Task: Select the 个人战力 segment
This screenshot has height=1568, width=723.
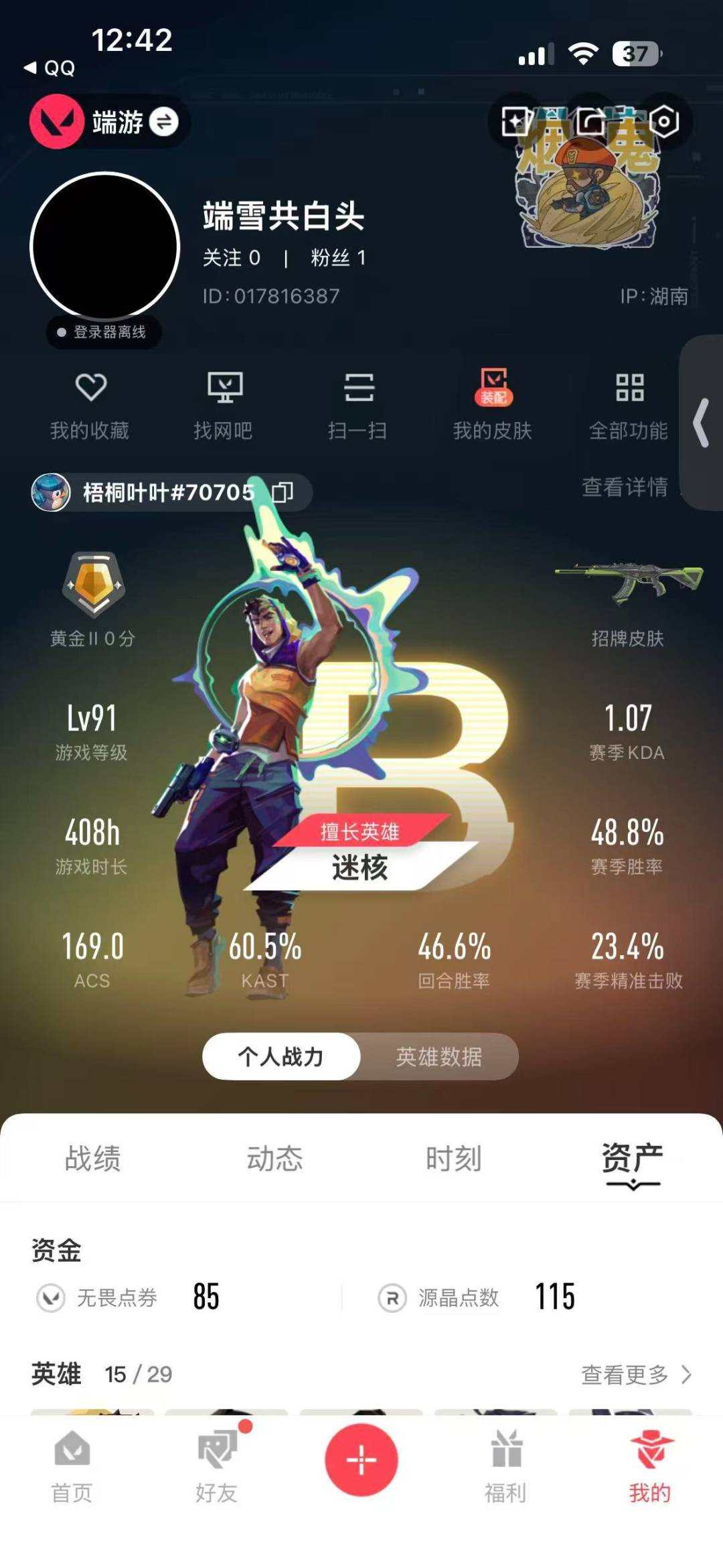Action: tap(281, 1056)
